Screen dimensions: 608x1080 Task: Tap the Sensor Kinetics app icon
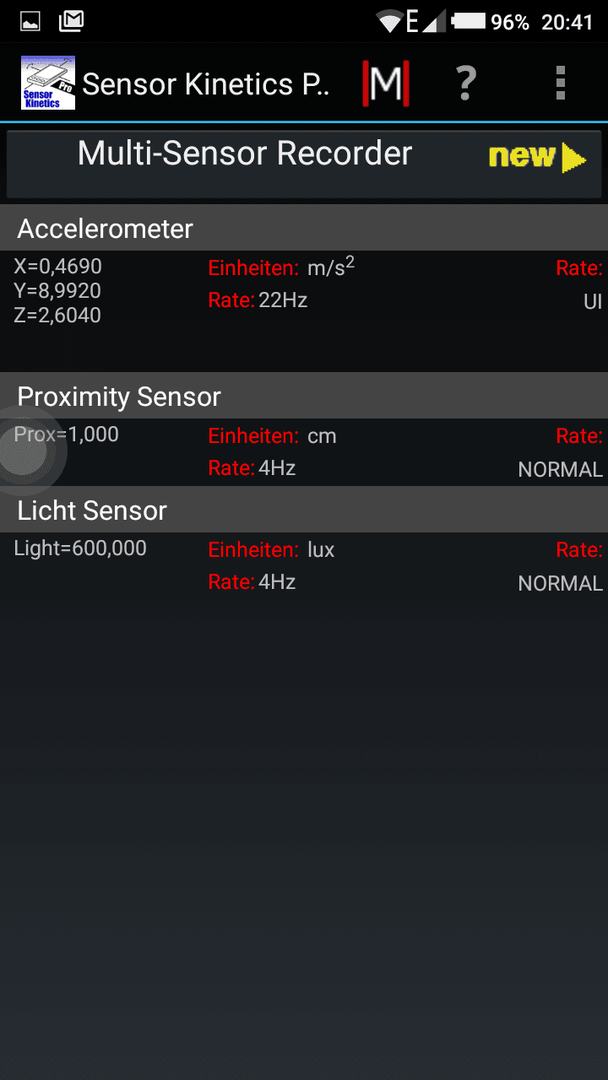click(48, 83)
